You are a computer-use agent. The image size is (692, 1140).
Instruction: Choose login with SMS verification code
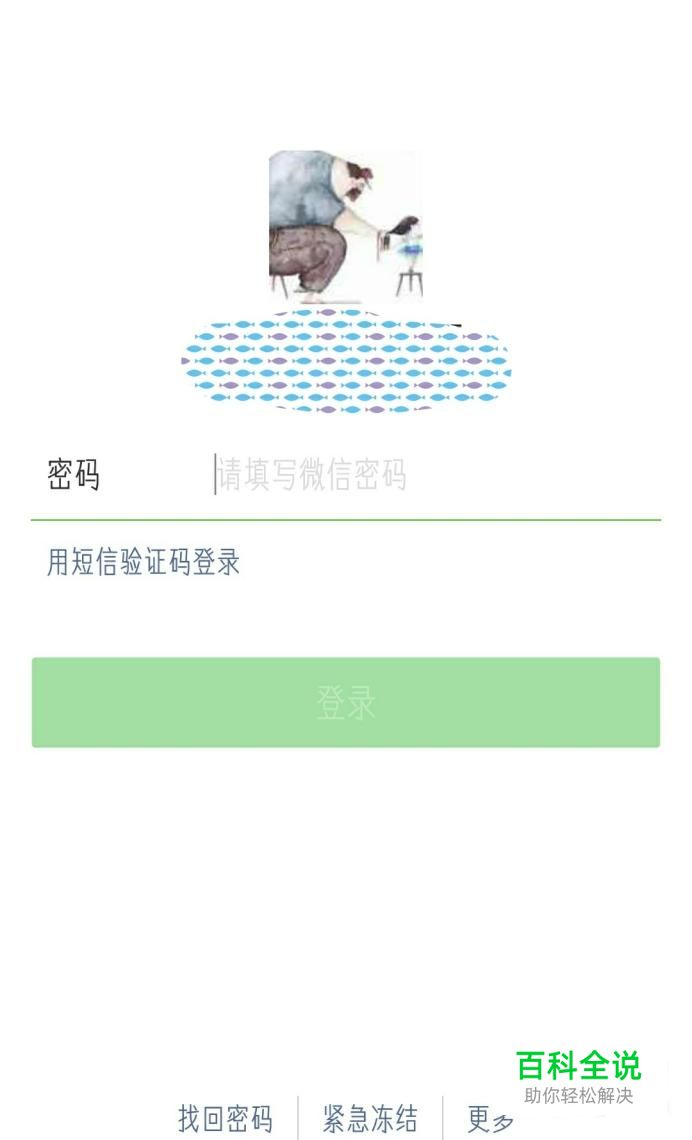click(144, 562)
